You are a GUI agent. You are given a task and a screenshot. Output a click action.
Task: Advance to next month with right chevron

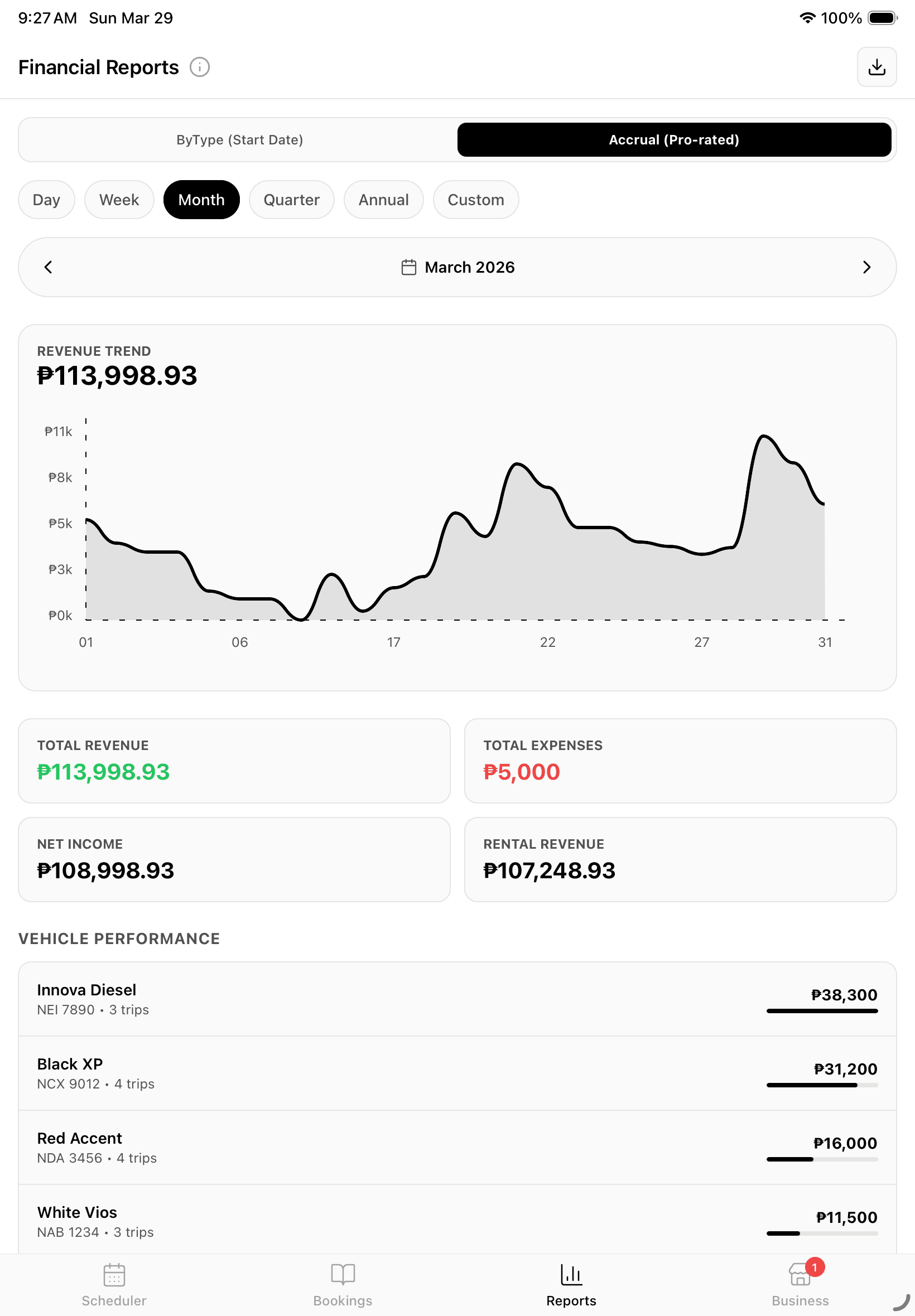867,267
